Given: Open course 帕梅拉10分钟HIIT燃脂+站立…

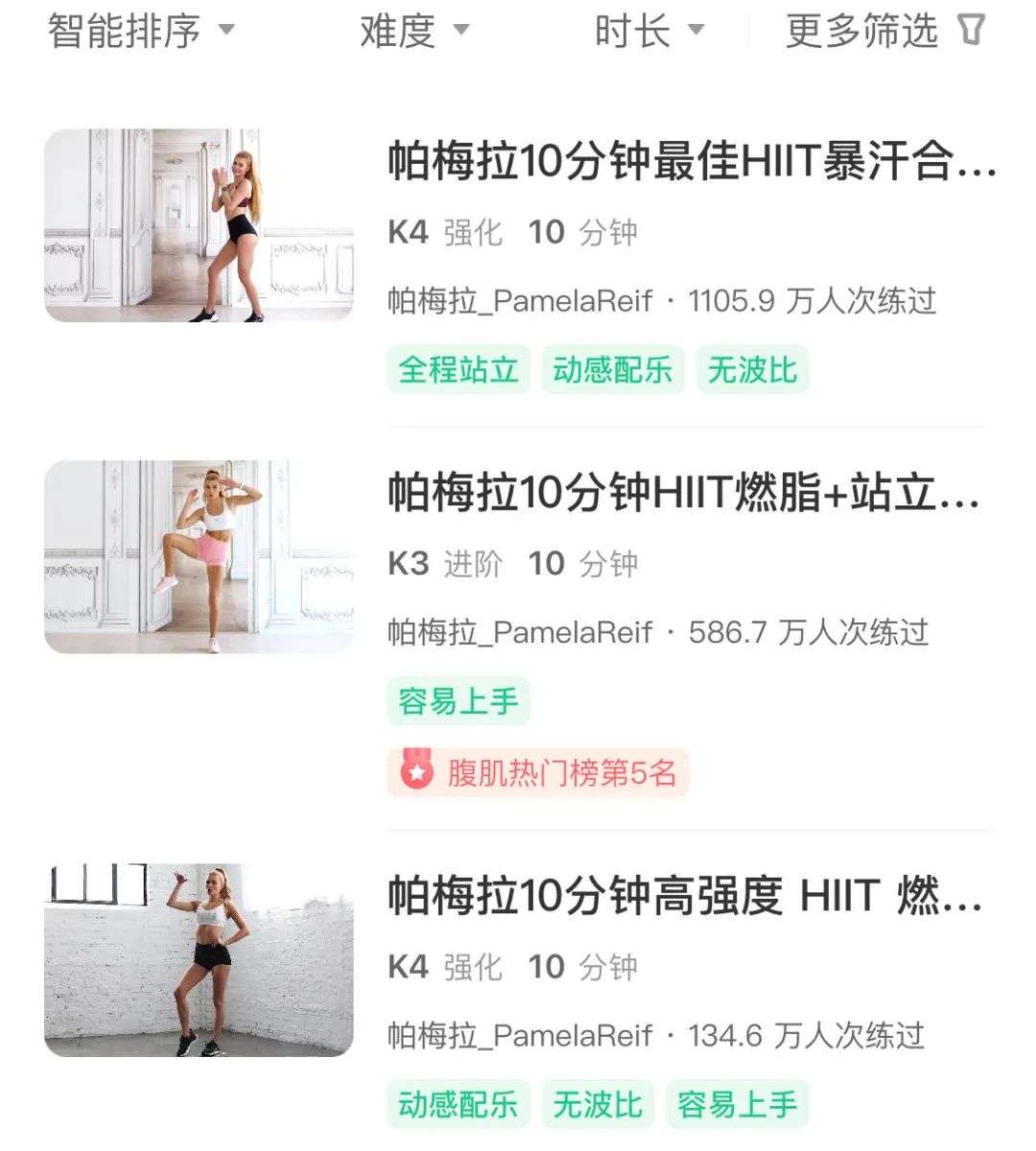Looking at the screenshot, I should 683,493.
